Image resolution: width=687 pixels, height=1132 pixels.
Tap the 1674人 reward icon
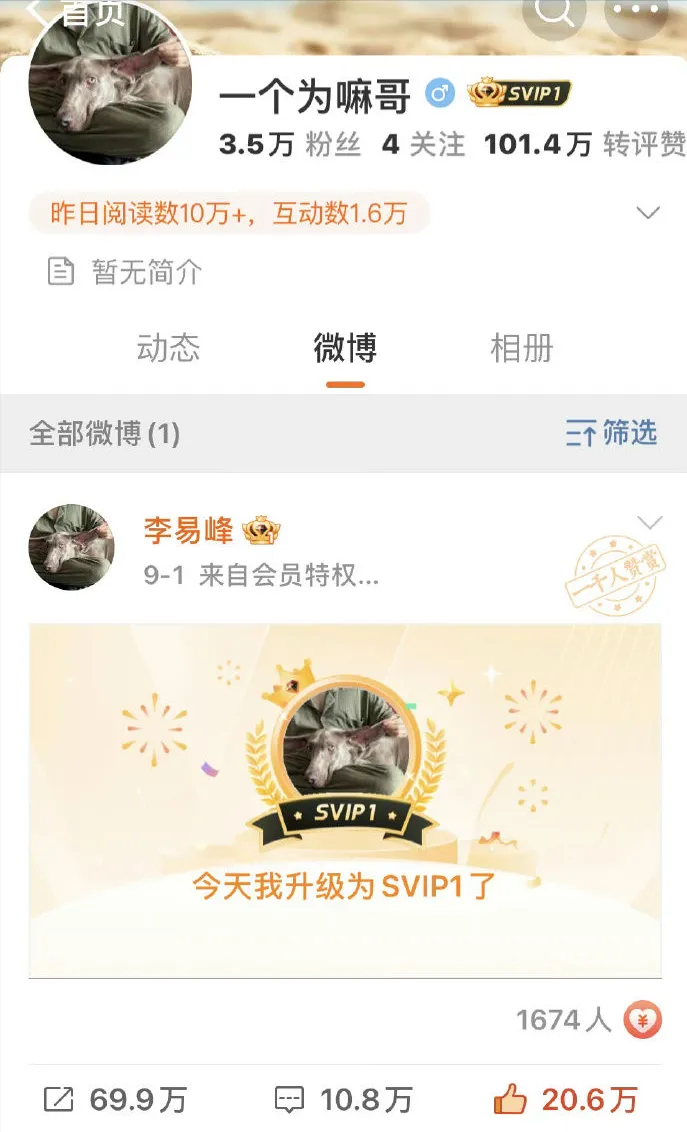pos(642,1020)
